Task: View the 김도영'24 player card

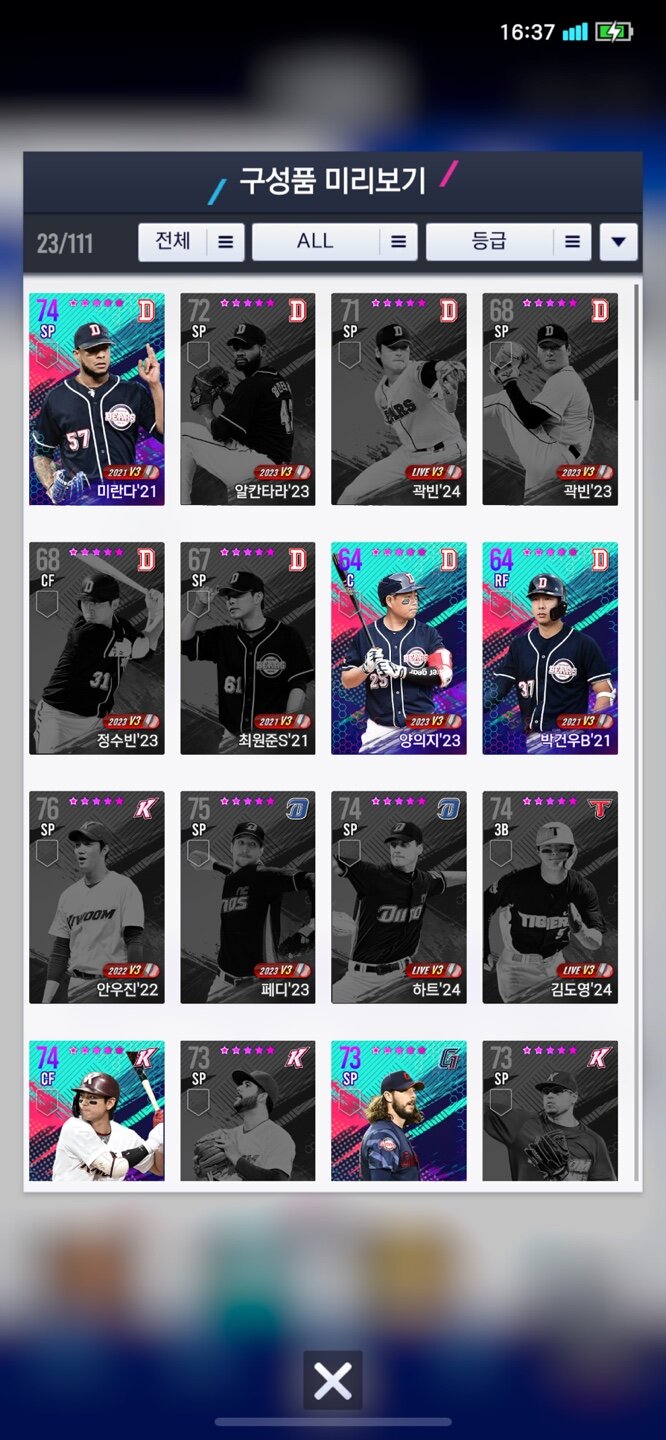Action: tap(550, 897)
